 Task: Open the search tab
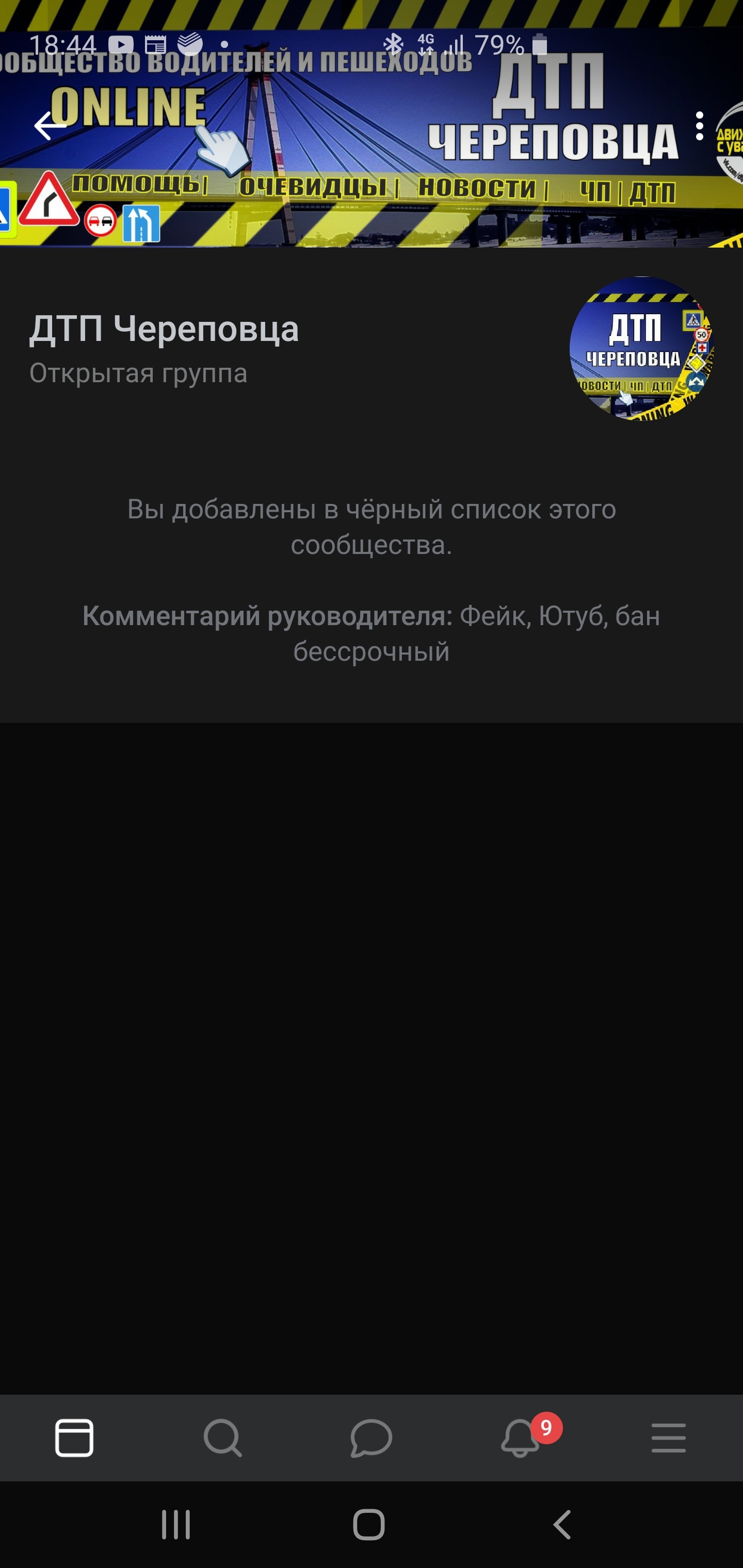[x=223, y=1438]
